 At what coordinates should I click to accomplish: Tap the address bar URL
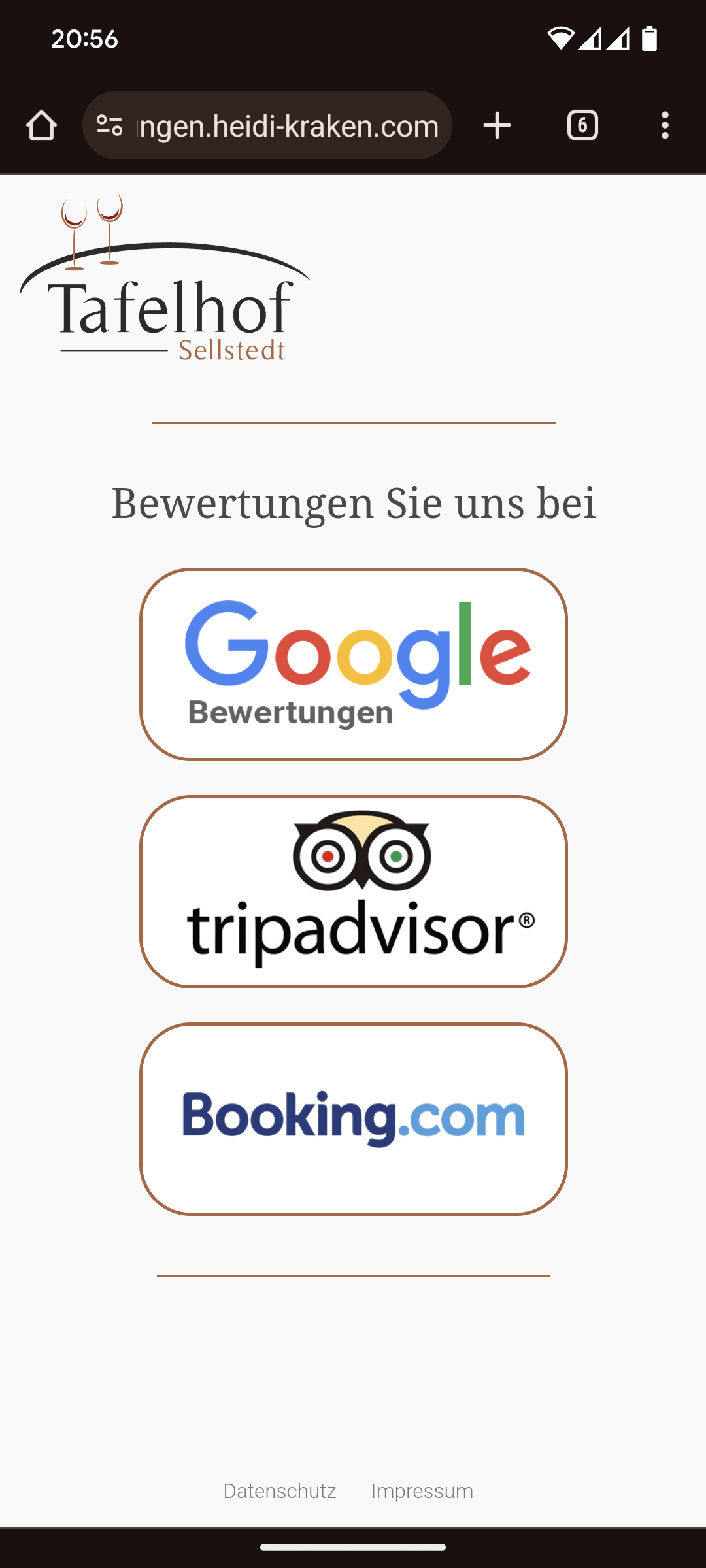tap(288, 125)
